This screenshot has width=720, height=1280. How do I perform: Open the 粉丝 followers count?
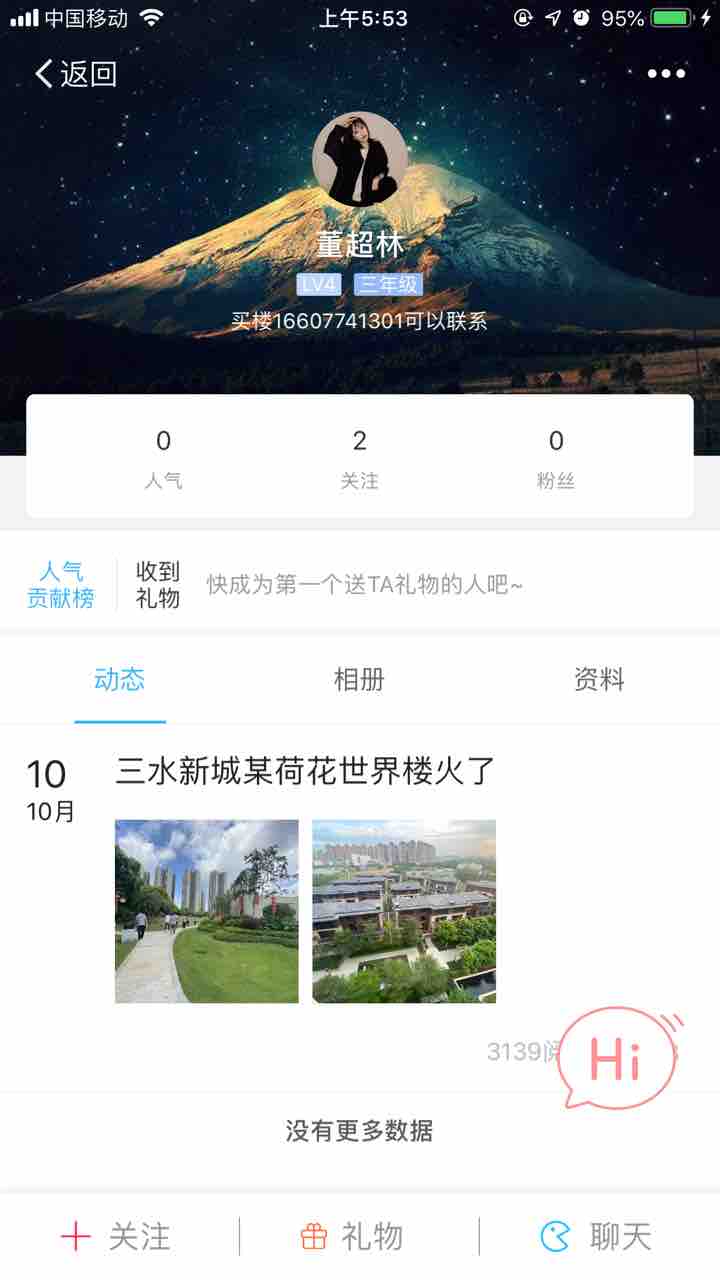pos(556,458)
